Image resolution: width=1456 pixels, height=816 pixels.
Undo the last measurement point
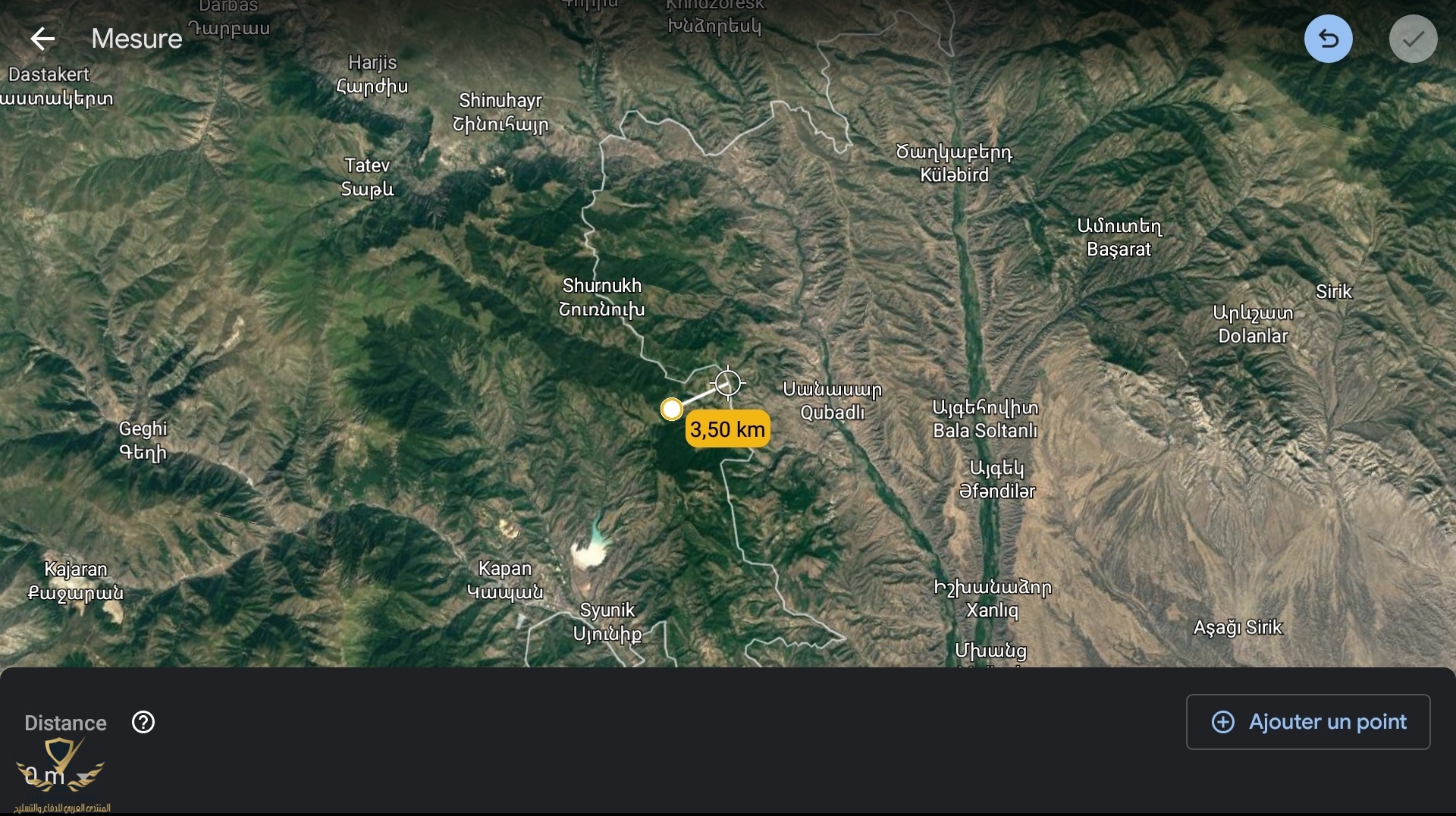click(1328, 39)
